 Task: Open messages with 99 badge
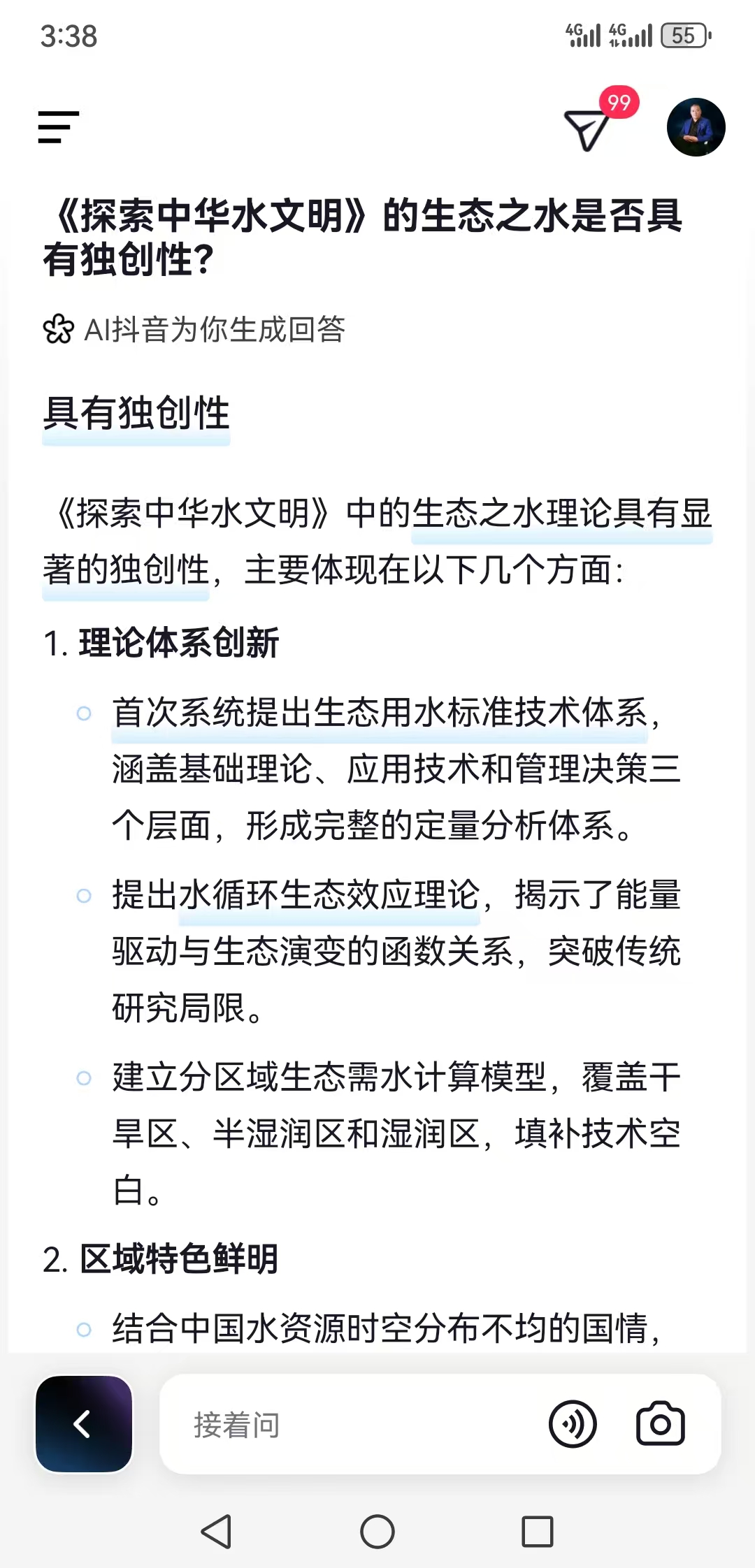point(587,129)
